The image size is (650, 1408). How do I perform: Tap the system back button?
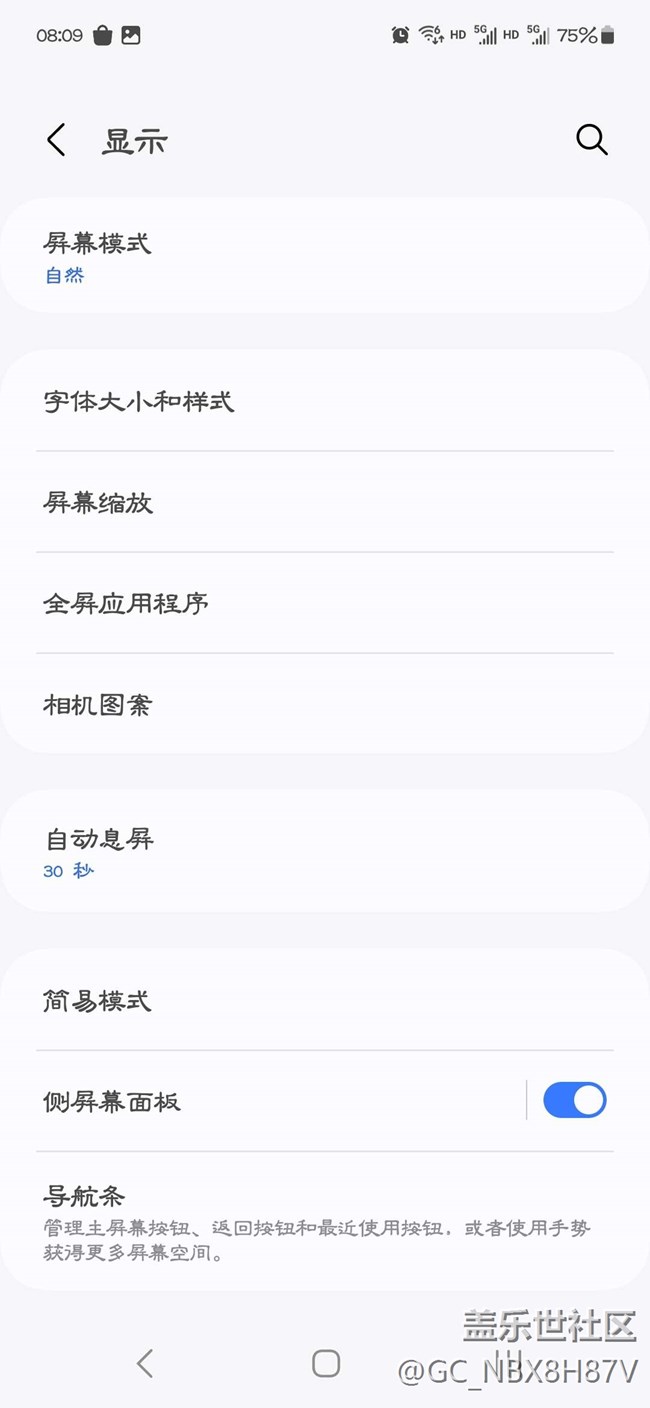[x=145, y=1363]
